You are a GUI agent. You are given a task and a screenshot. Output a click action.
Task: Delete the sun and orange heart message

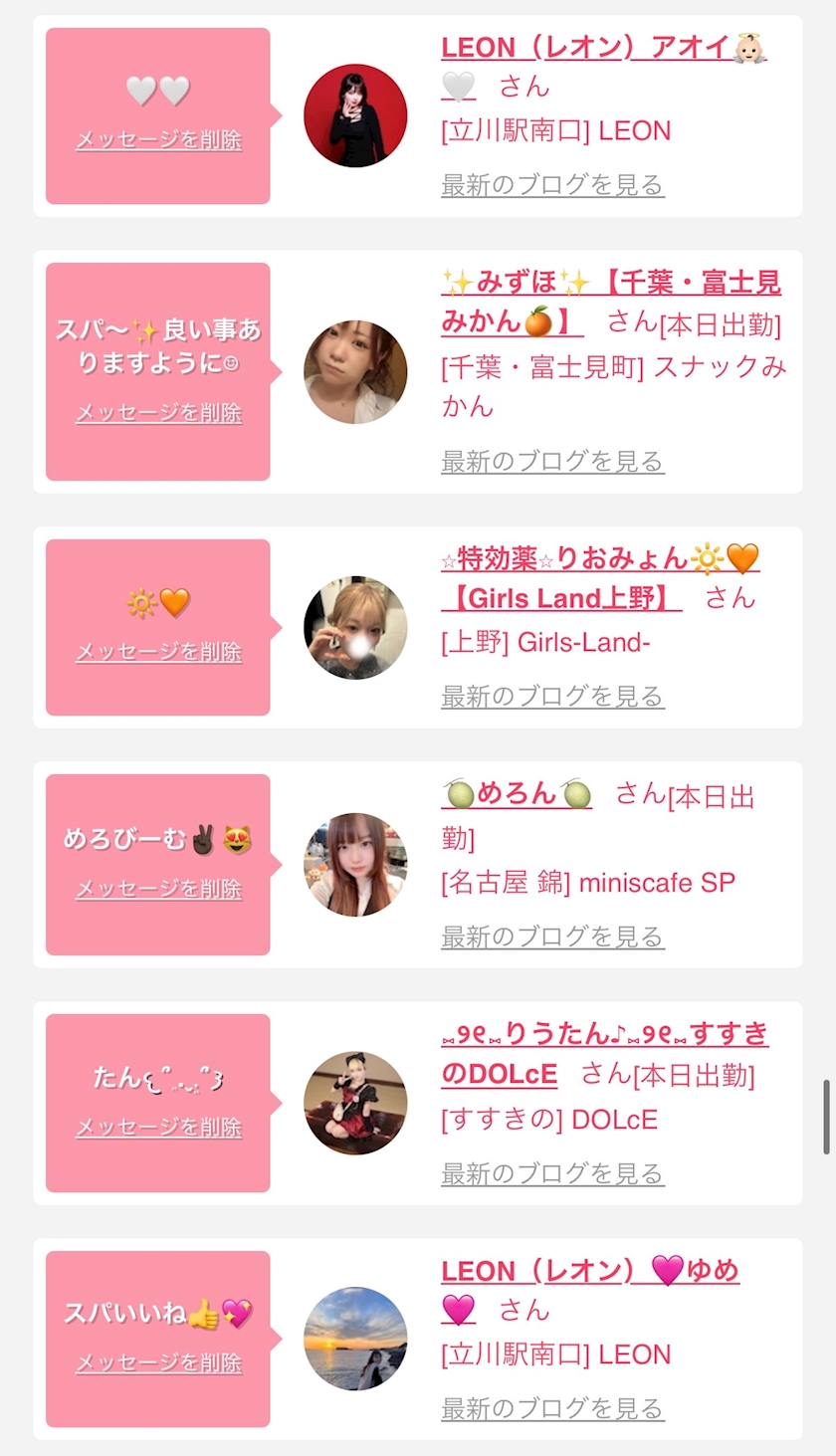[158, 653]
